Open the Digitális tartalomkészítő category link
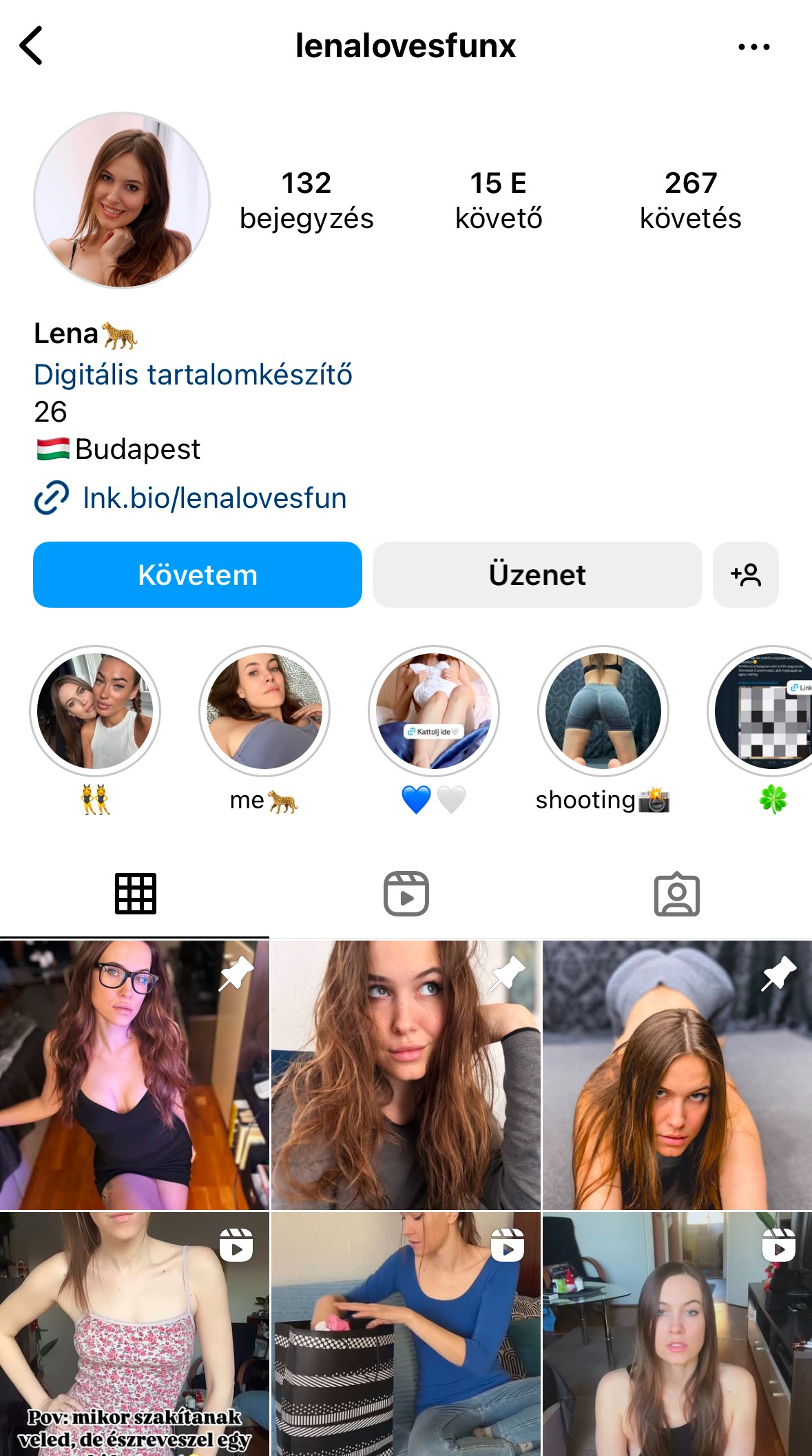Image resolution: width=812 pixels, height=1456 pixels. pos(193,375)
